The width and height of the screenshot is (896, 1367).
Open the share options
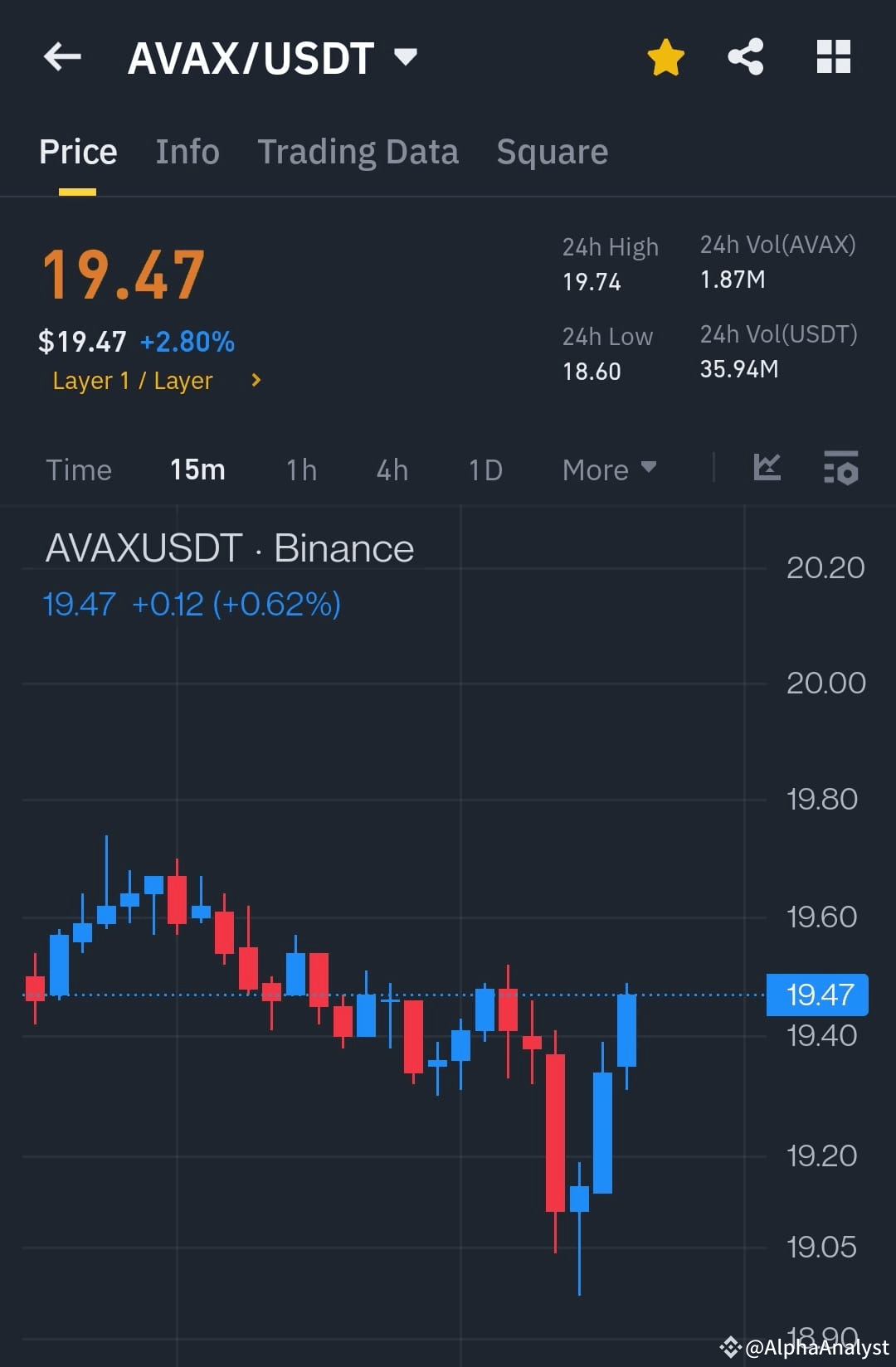coord(745,56)
